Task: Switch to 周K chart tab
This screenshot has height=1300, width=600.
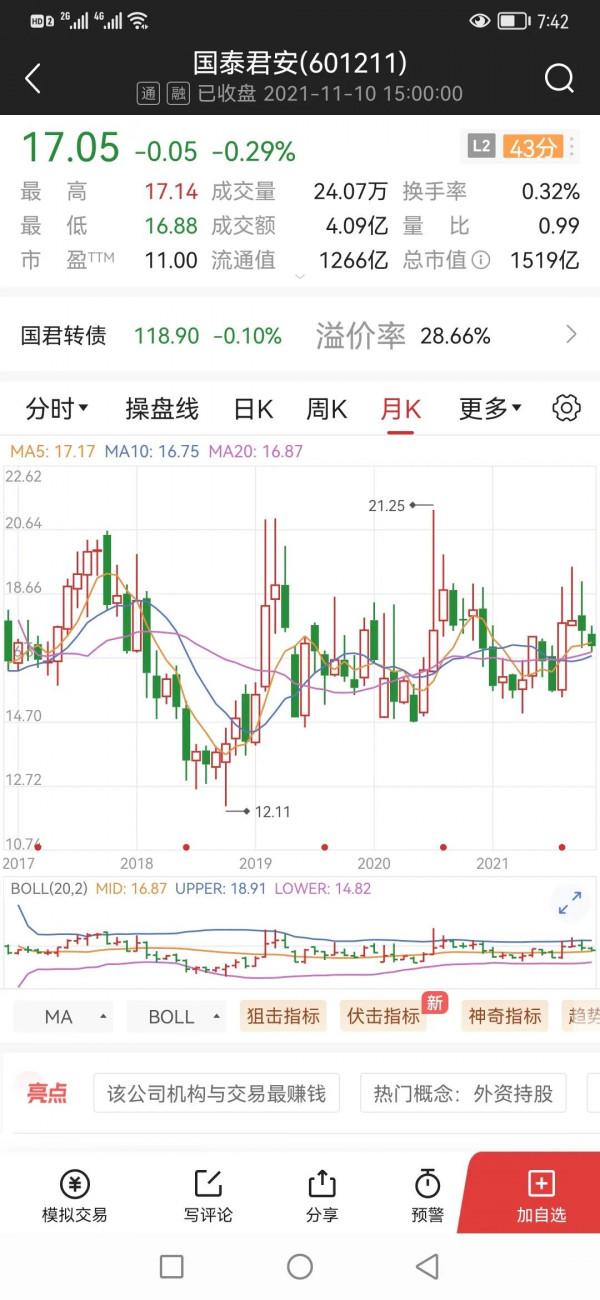Action: pos(326,408)
